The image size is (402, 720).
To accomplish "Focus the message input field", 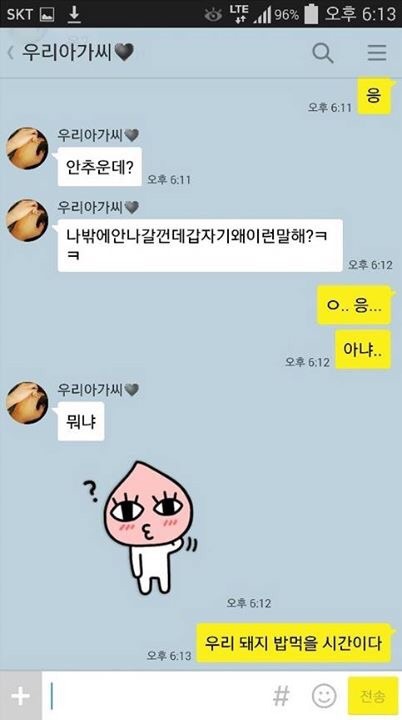I will (x=154, y=696).
